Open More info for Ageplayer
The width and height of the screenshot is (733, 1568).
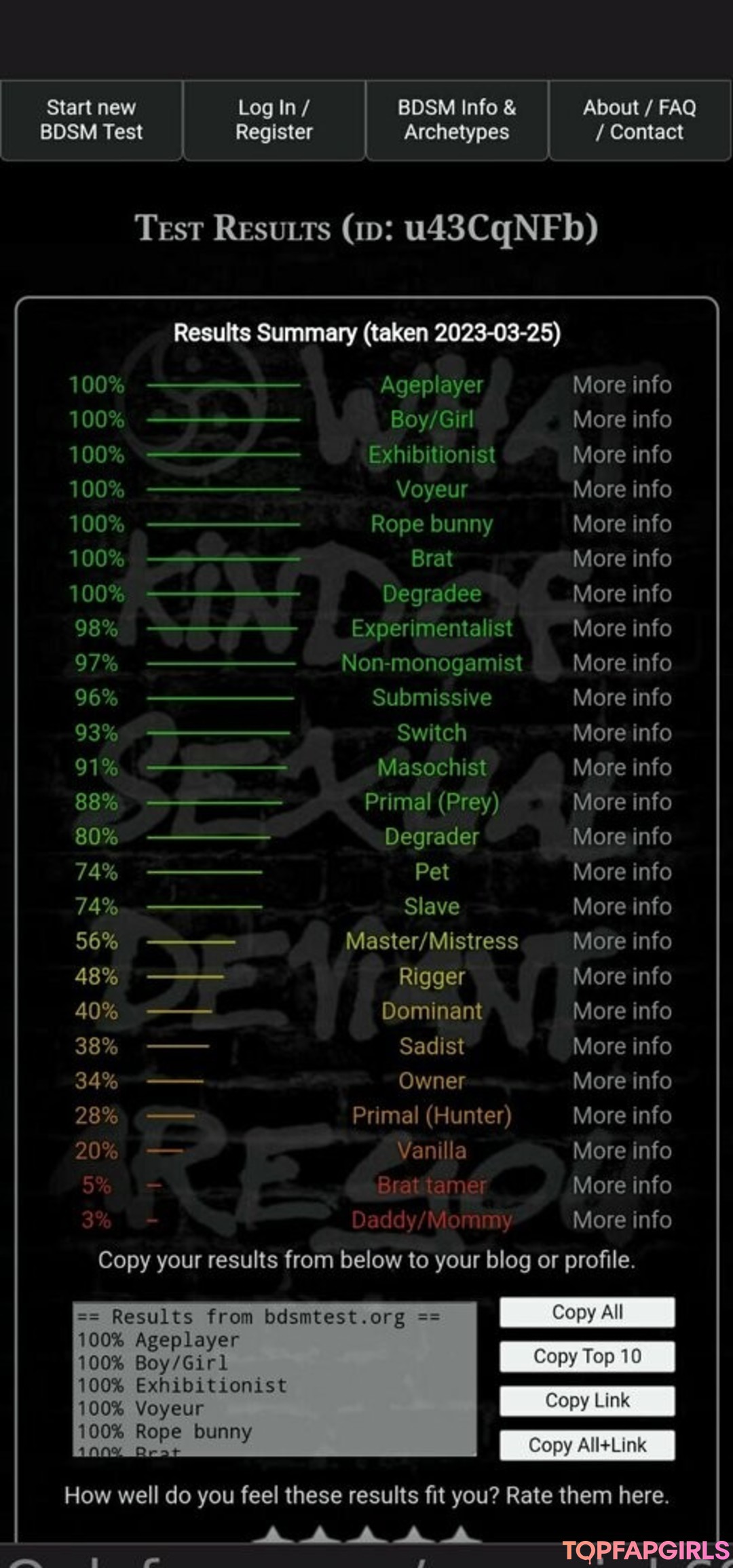coord(622,385)
